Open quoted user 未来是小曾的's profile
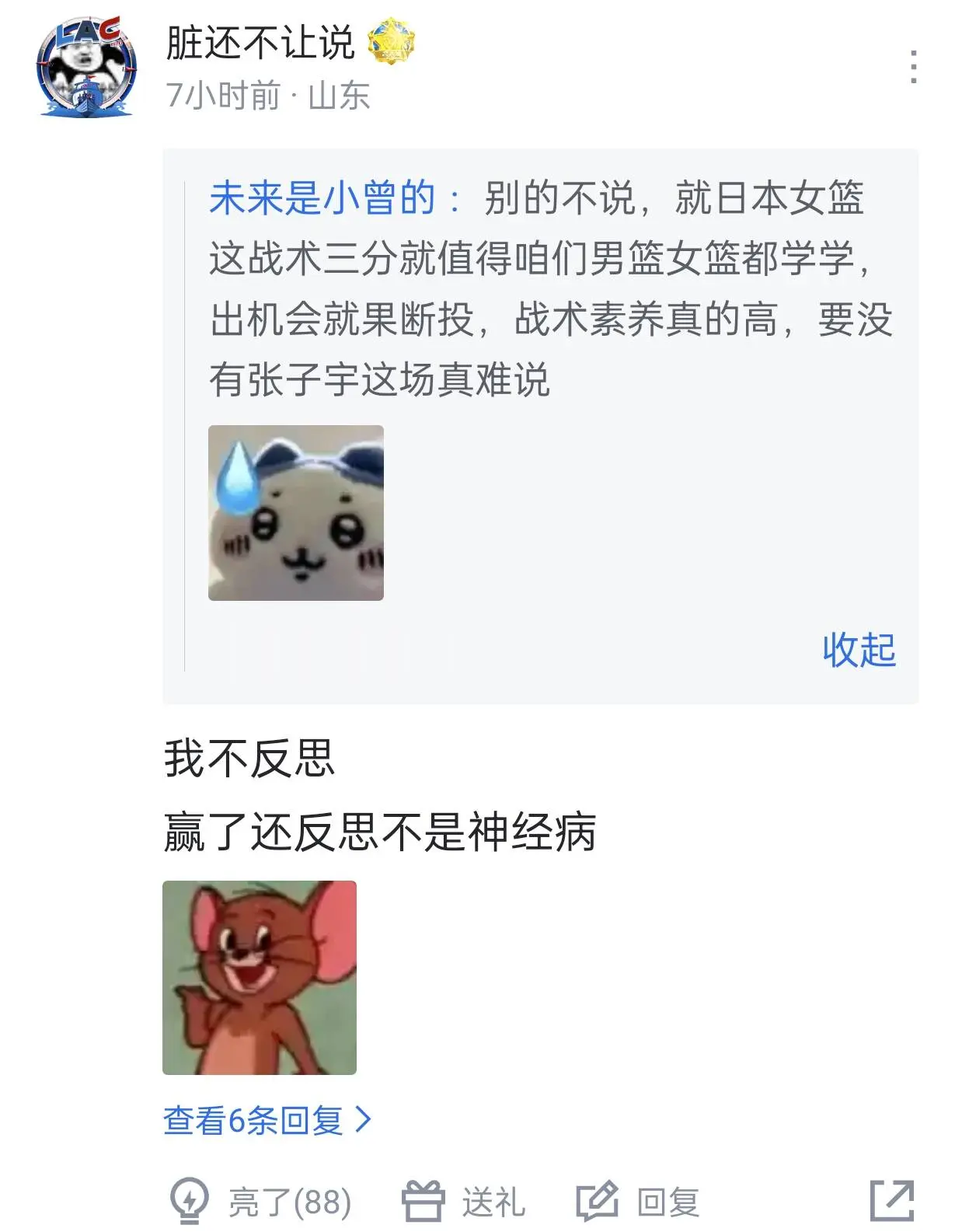The height and width of the screenshot is (1232, 962). (x=322, y=197)
